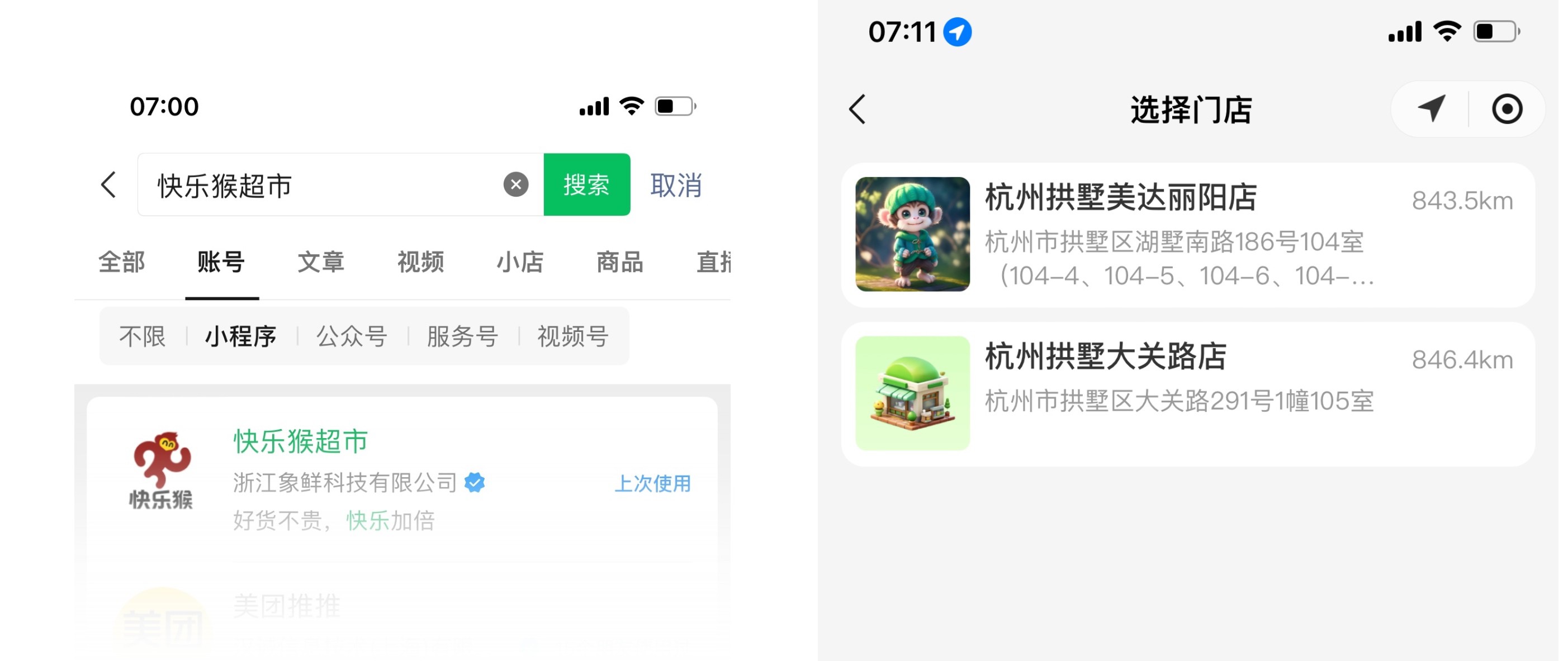Screen dimensions: 1568x661
Task: Choose the 不限 account filter
Action: (143, 336)
